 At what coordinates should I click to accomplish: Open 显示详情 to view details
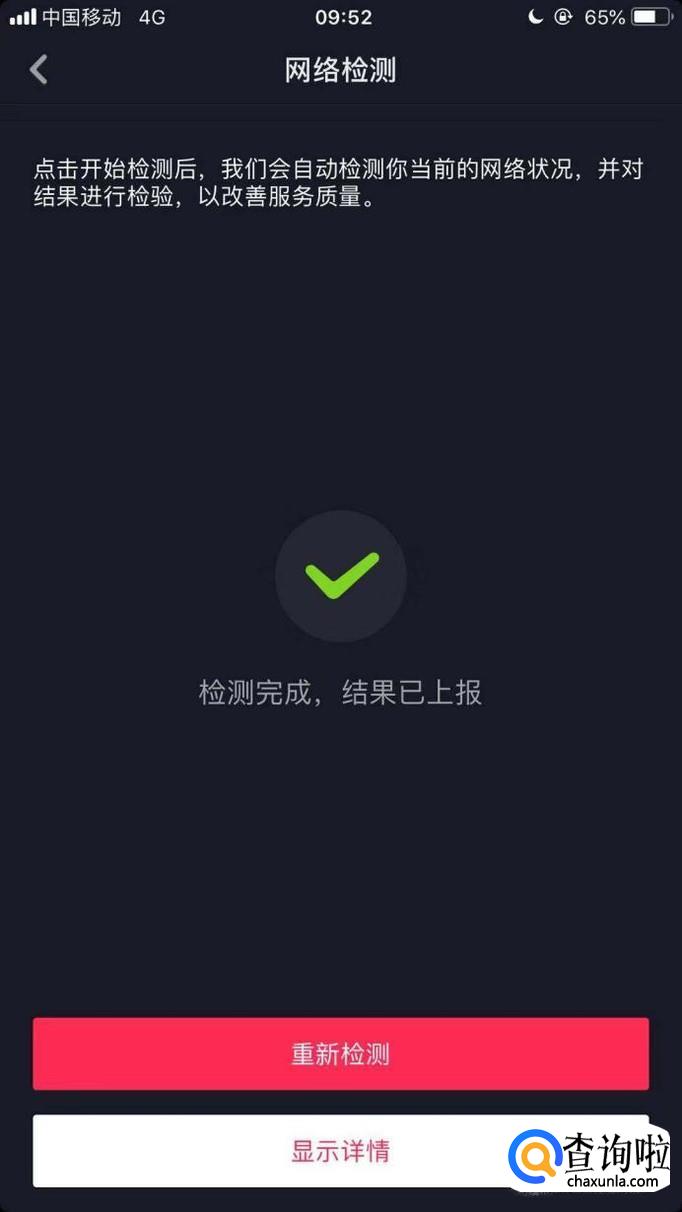coord(341,1151)
